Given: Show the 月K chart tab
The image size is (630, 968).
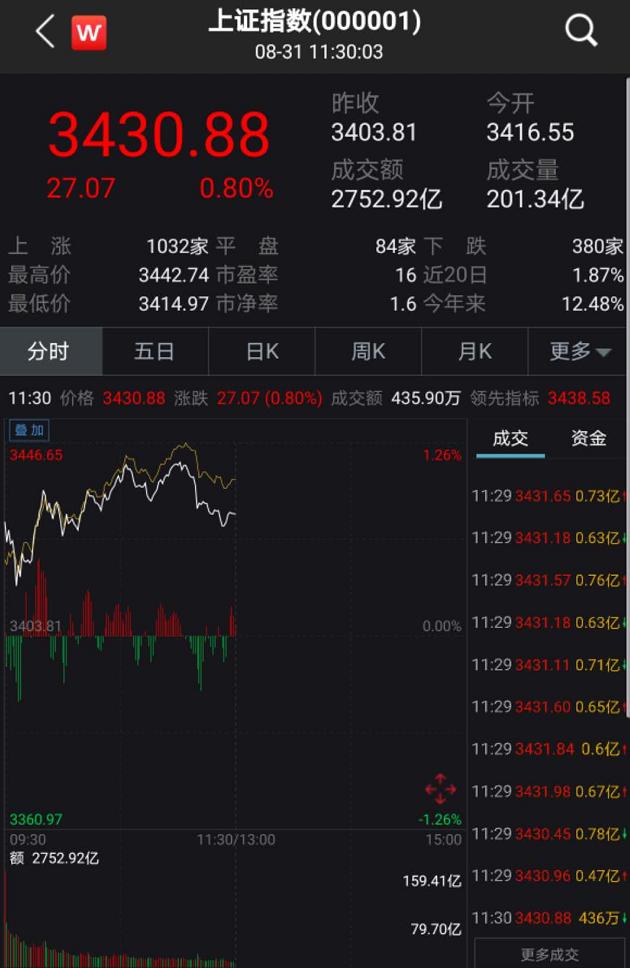Looking at the screenshot, I should click(x=475, y=351).
